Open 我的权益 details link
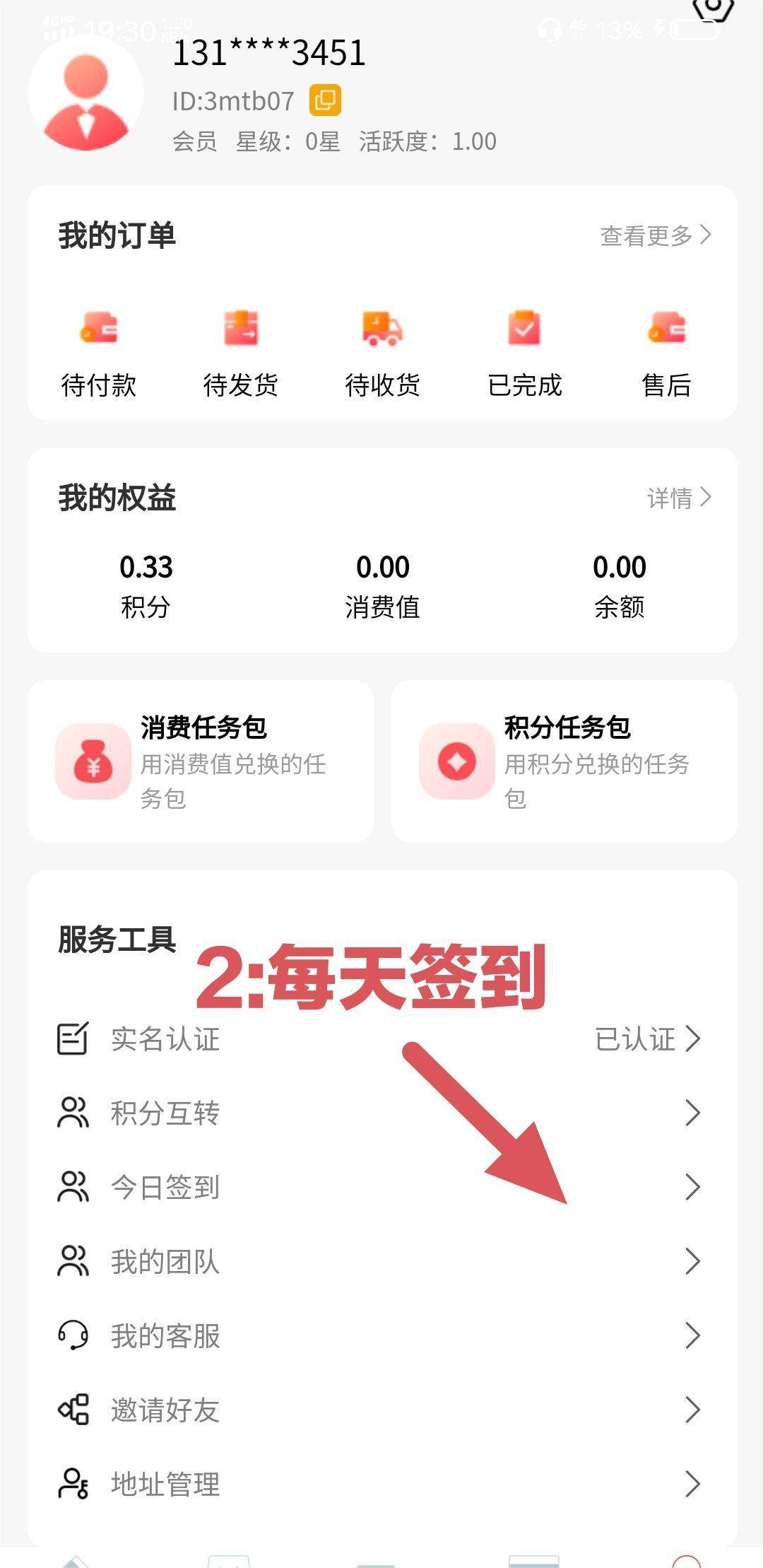 click(679, 498)
